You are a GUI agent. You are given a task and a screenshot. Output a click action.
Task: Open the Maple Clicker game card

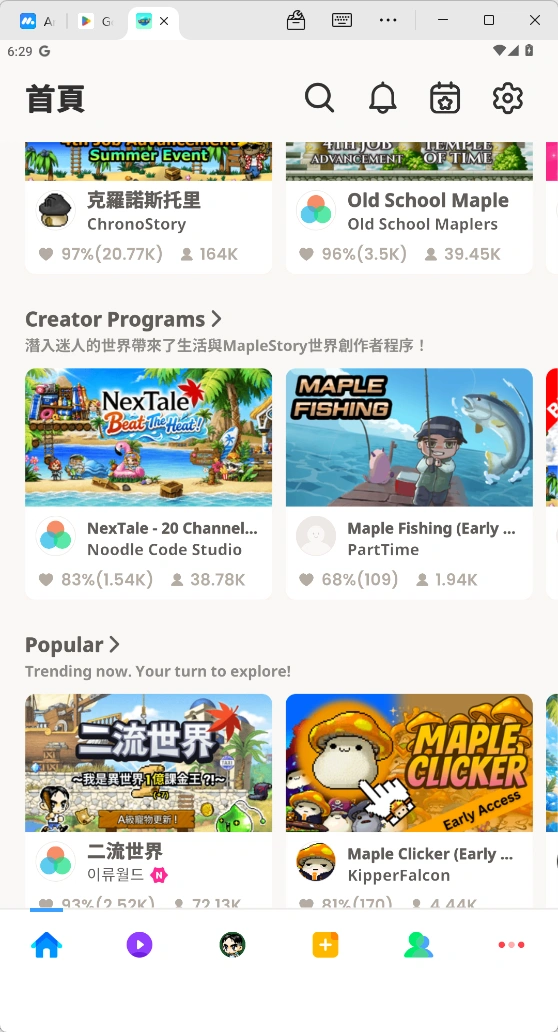pos(409,801)
